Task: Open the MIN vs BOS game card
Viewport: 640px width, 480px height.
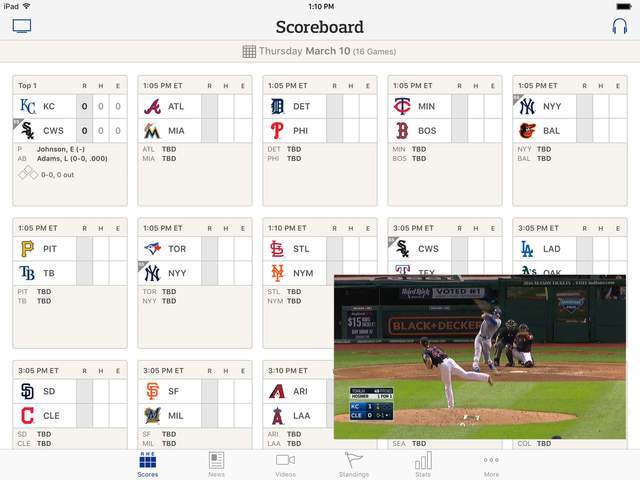Action: pyautogui.click(x=444, y=140)
